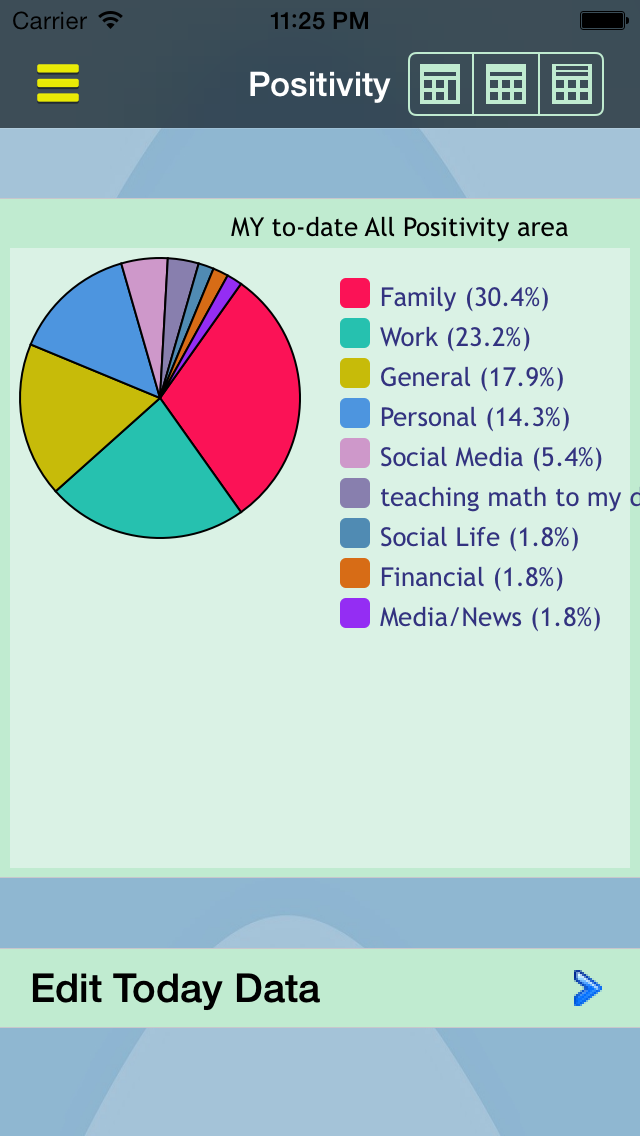Select the last calendar view segment
Screen dimensions: 640x1136
pyautogui.click(x=571, y=84)
